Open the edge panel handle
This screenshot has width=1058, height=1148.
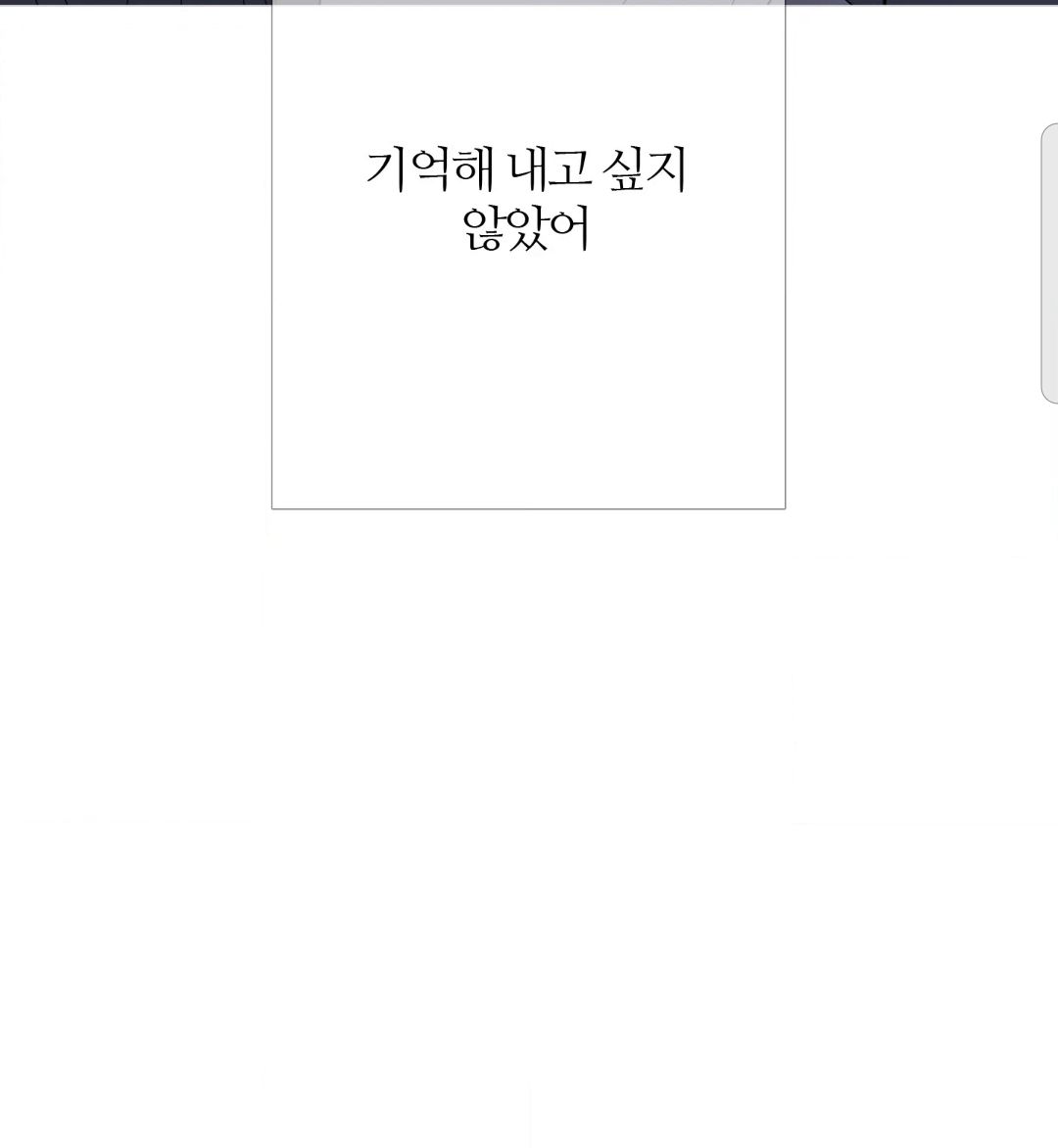(1049, 263)
